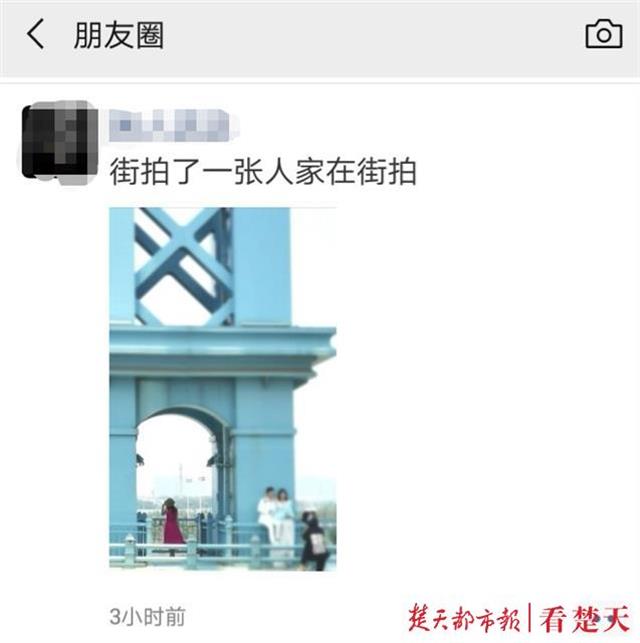Image resolution: width=640 pixels, height=643 pixels.
Task: Open the blue bridge tower photo
Action: (x=222, y=388)
